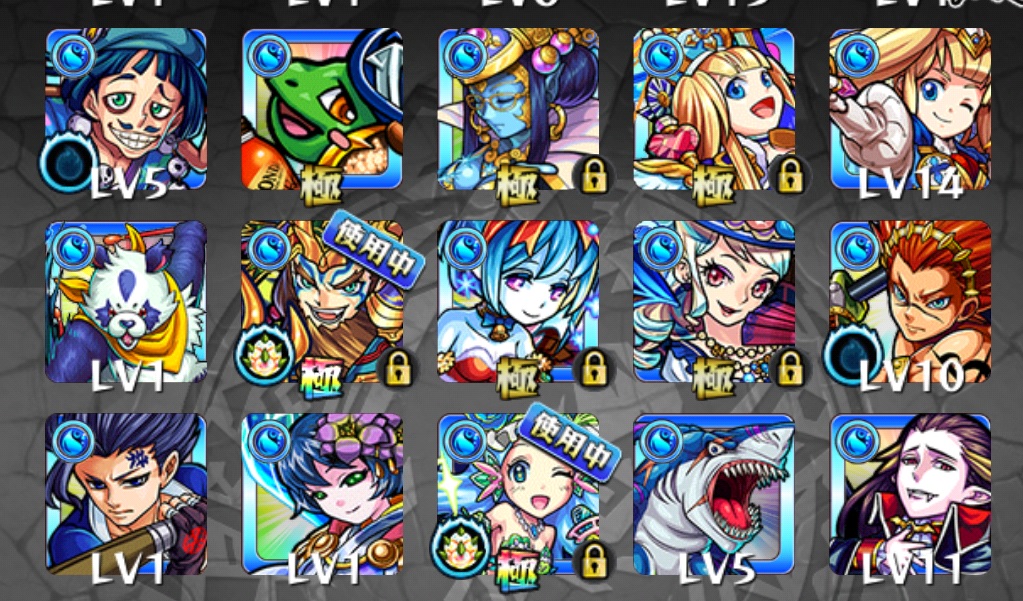This screenshot has height=601, width=1023.
Task: Open the golden armored warrior marked 使用中
Action: (x=322, y=302)
